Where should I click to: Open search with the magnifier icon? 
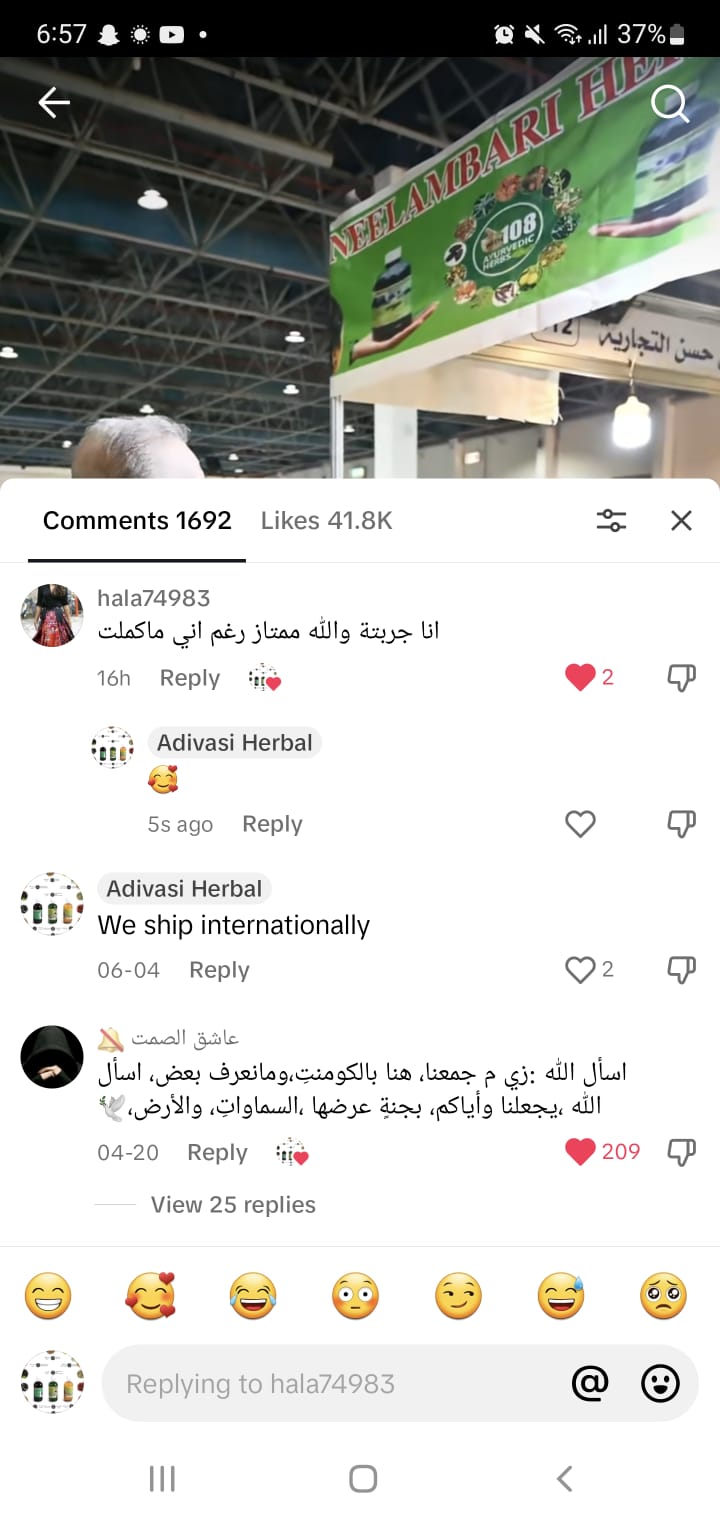pos(669,104)
